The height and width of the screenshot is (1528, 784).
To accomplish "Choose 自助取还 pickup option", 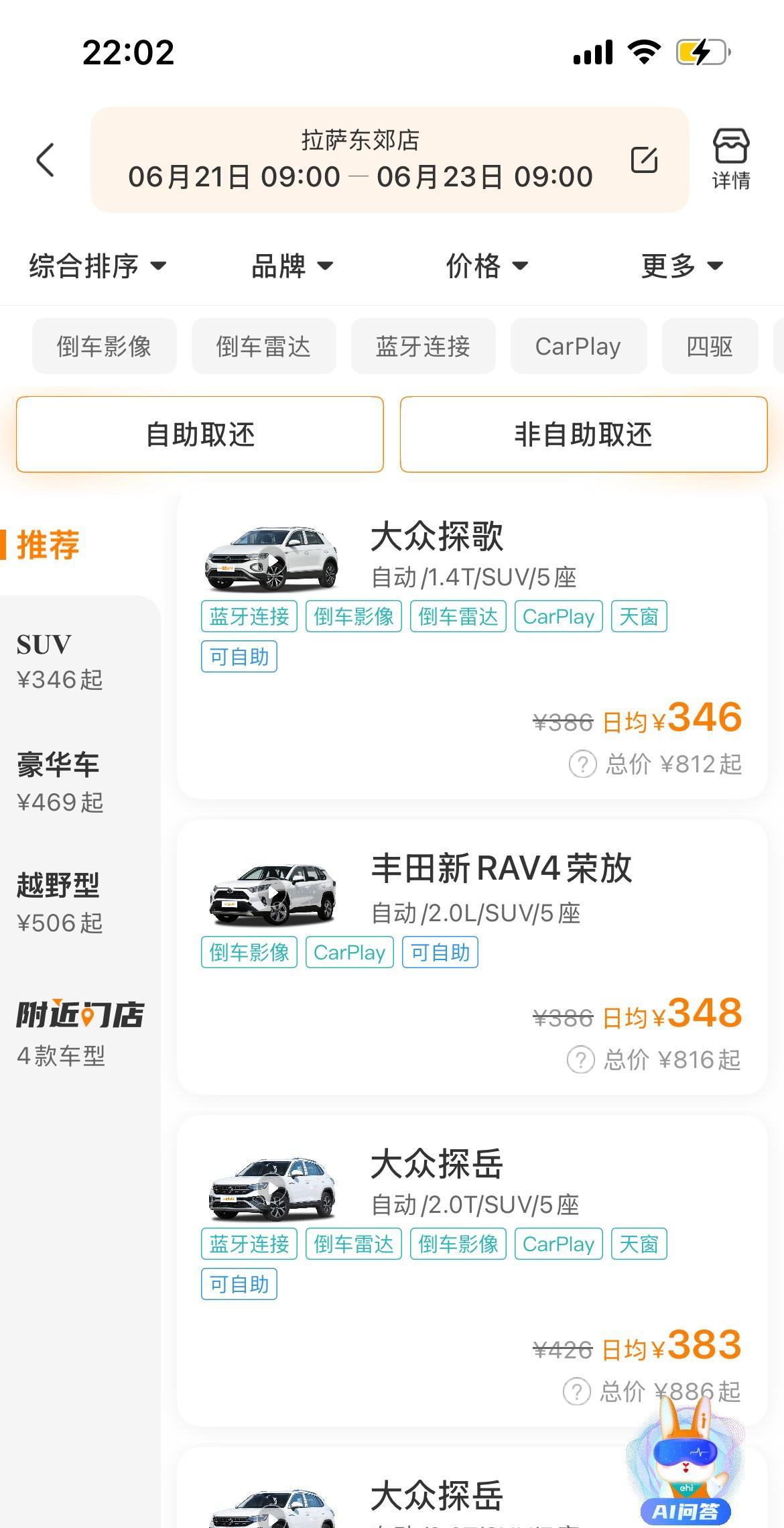I will point(200,434).
